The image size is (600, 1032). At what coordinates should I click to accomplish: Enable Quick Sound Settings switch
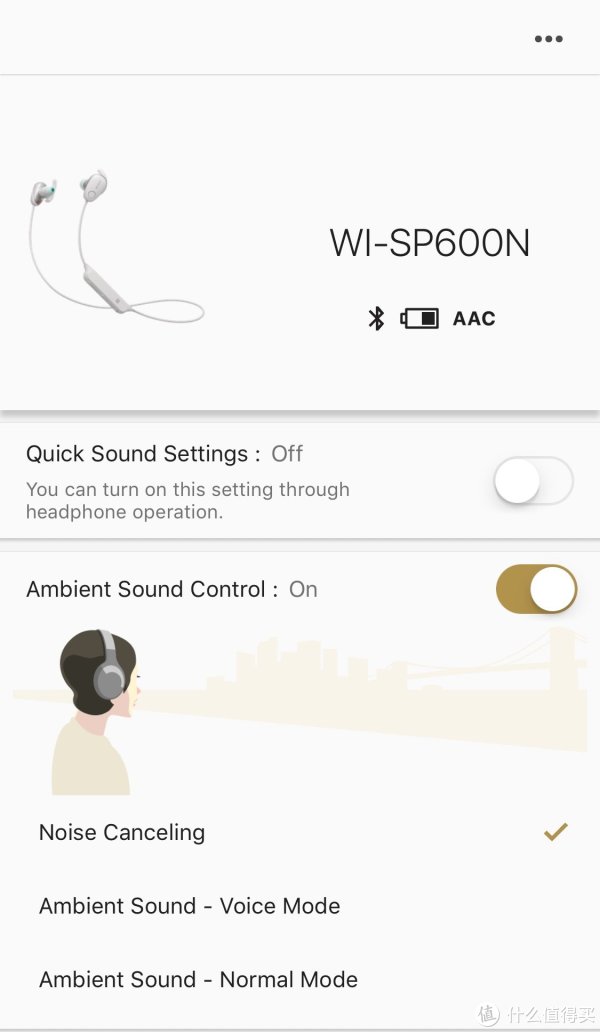534,483
